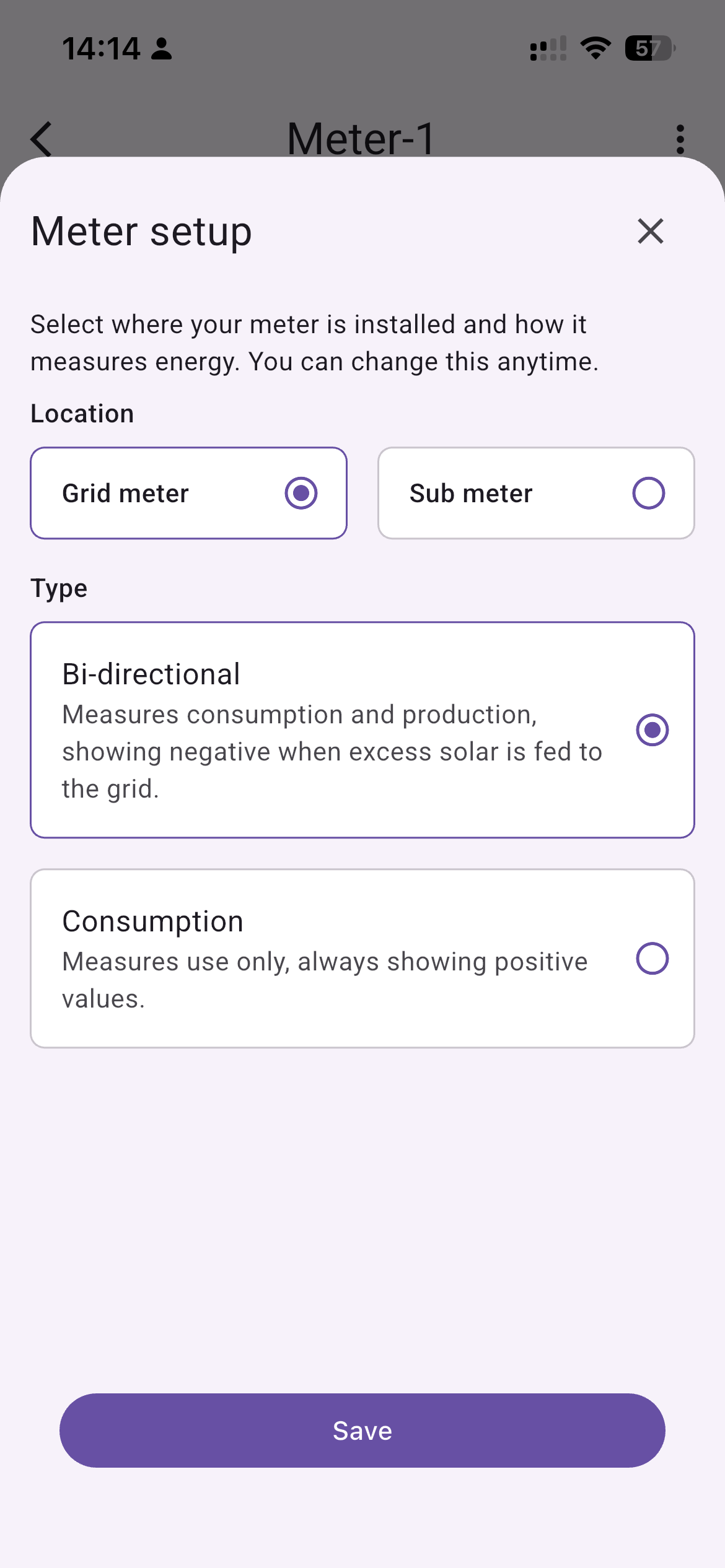
Task: Tap the Sub meter card
Action: click(536, 493)
